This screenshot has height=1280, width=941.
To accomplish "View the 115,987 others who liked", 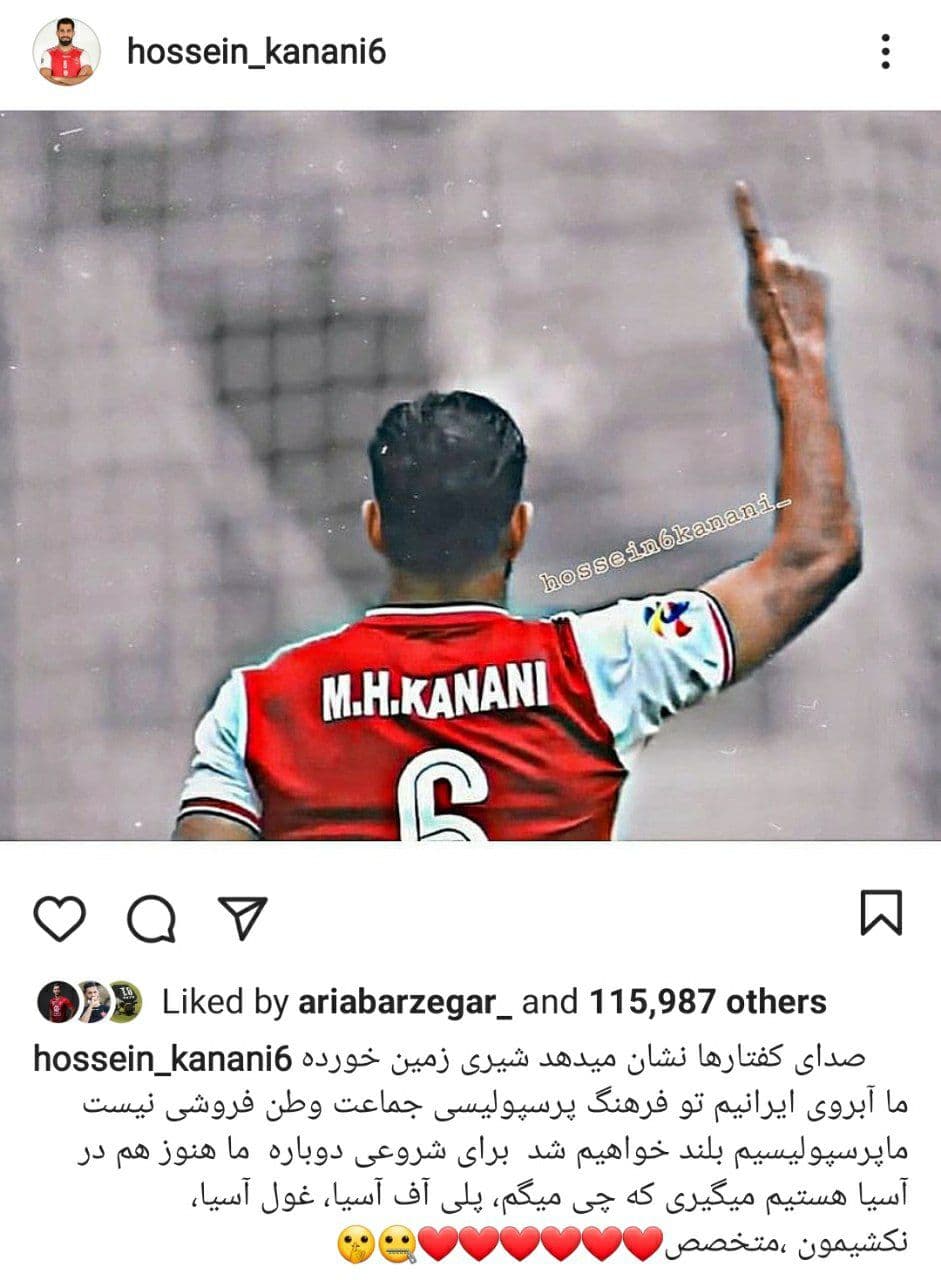I will coord(707,1002).
